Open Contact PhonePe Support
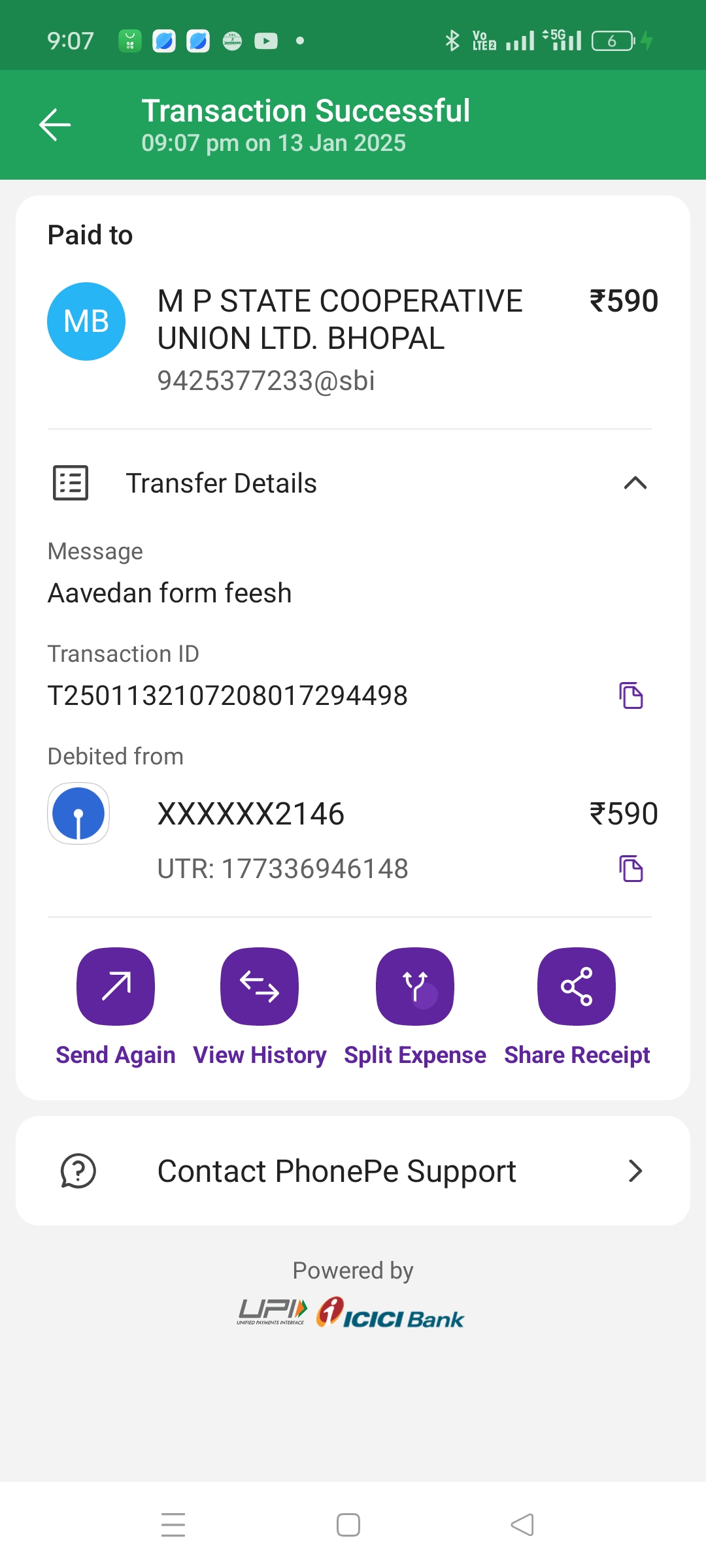The height and width of the screenshot is (1568, 706). (353, 1171)
